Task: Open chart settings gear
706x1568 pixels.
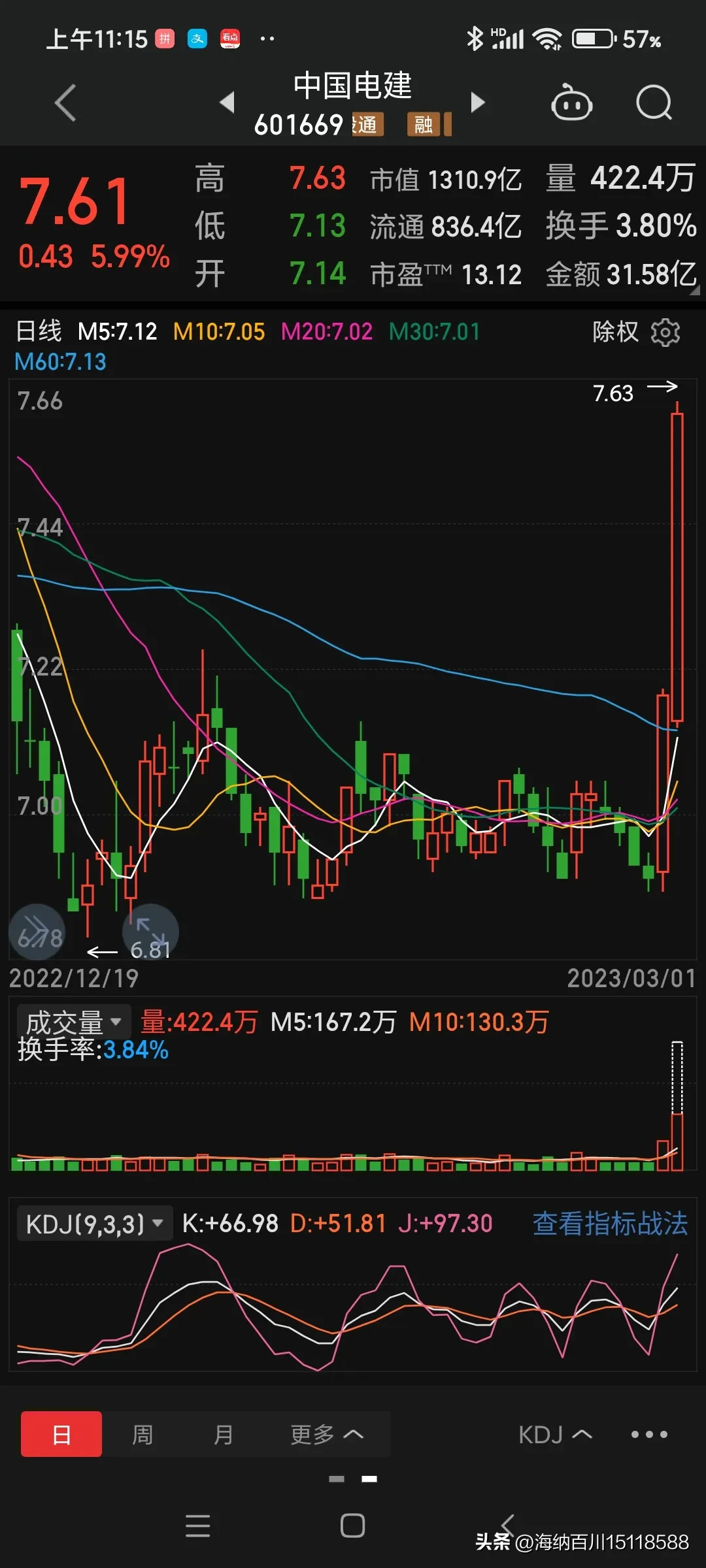Action: 665,333
